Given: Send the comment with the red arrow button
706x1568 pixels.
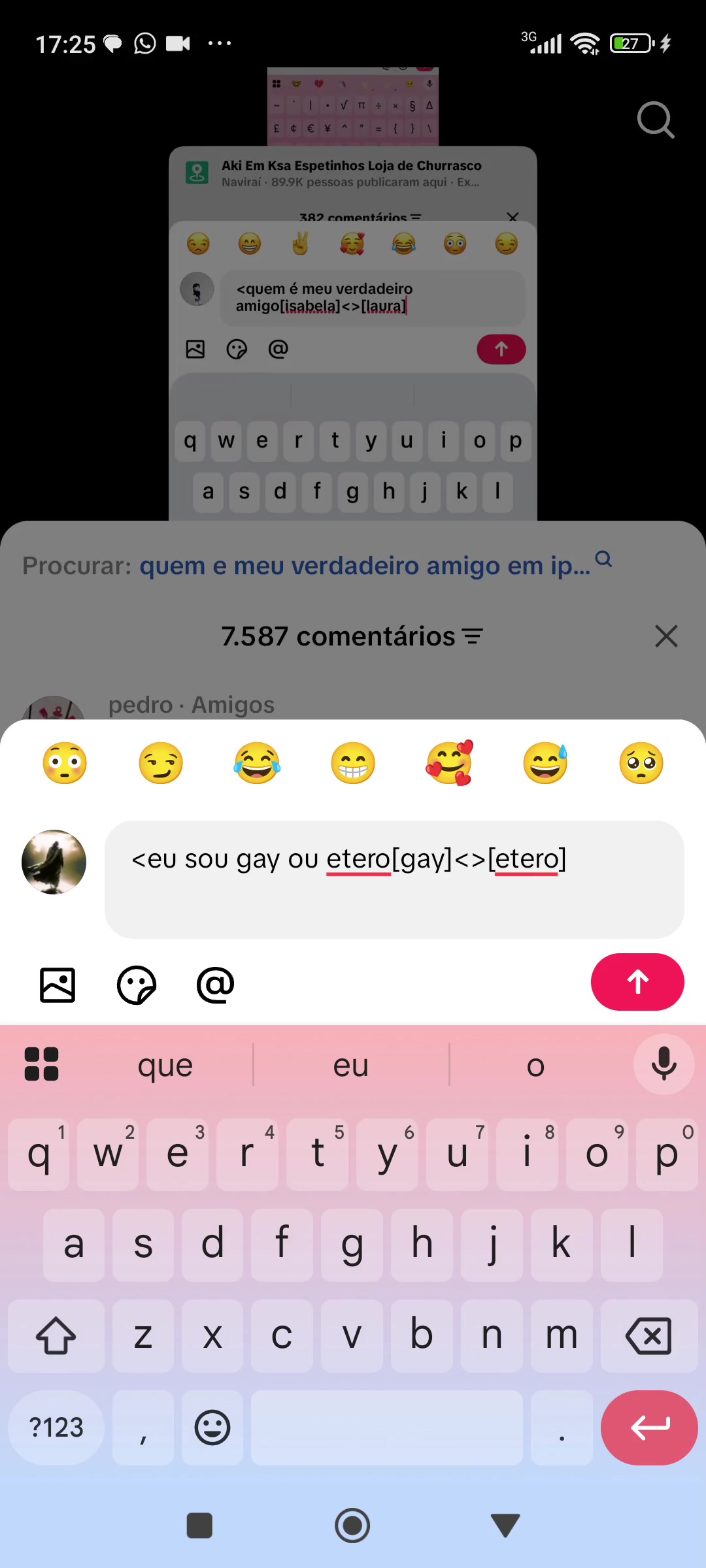Looking at the screenshot, I should tap(637, 981).
